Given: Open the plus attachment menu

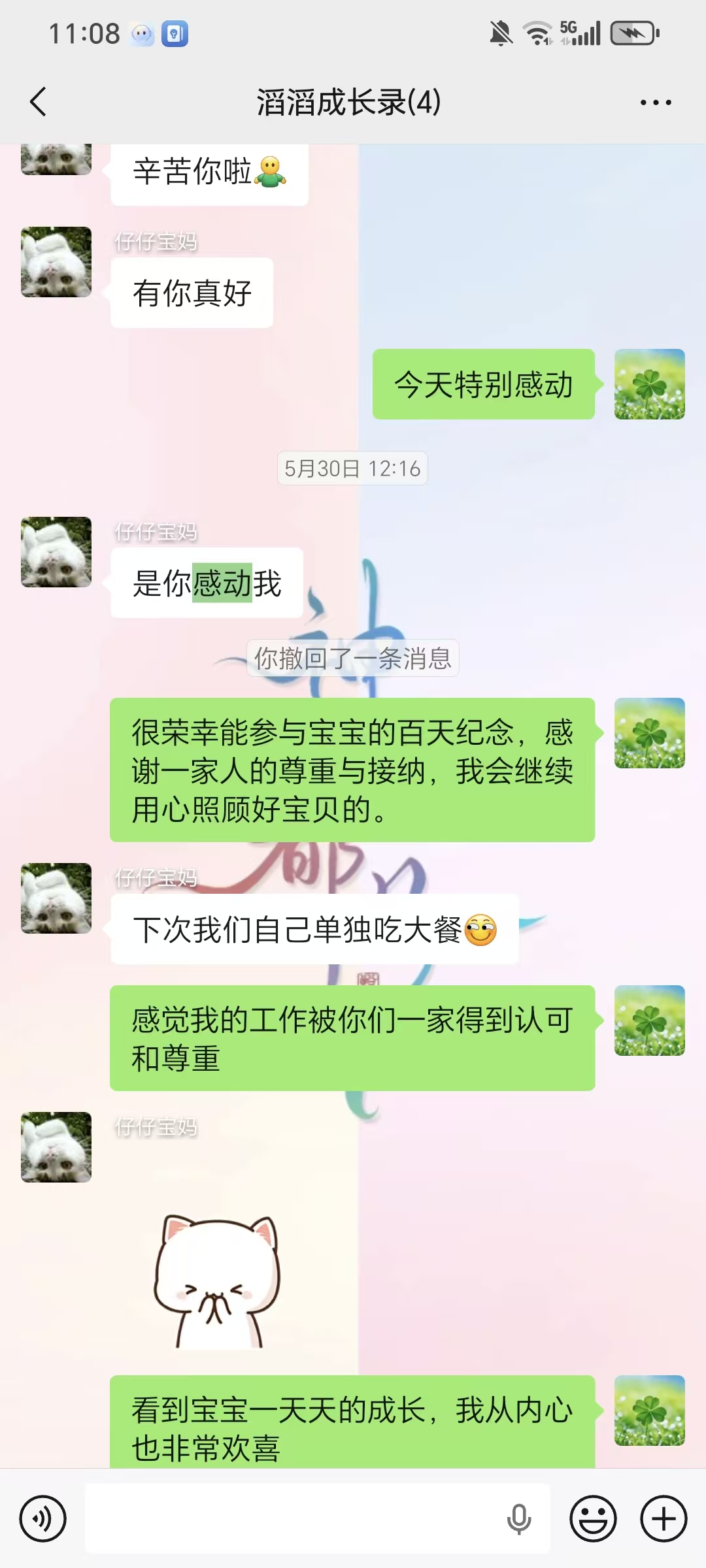Looking at the screenshot, I should point(664,1518).
